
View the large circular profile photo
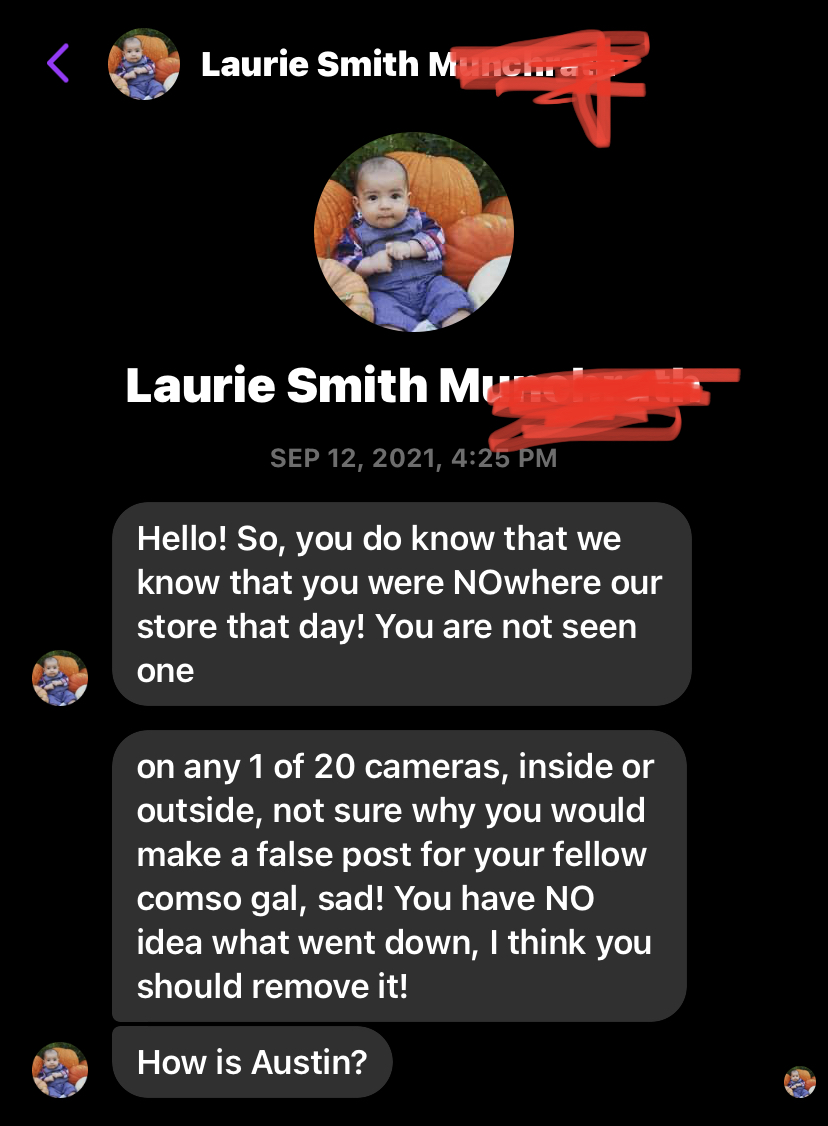(414, 232)
